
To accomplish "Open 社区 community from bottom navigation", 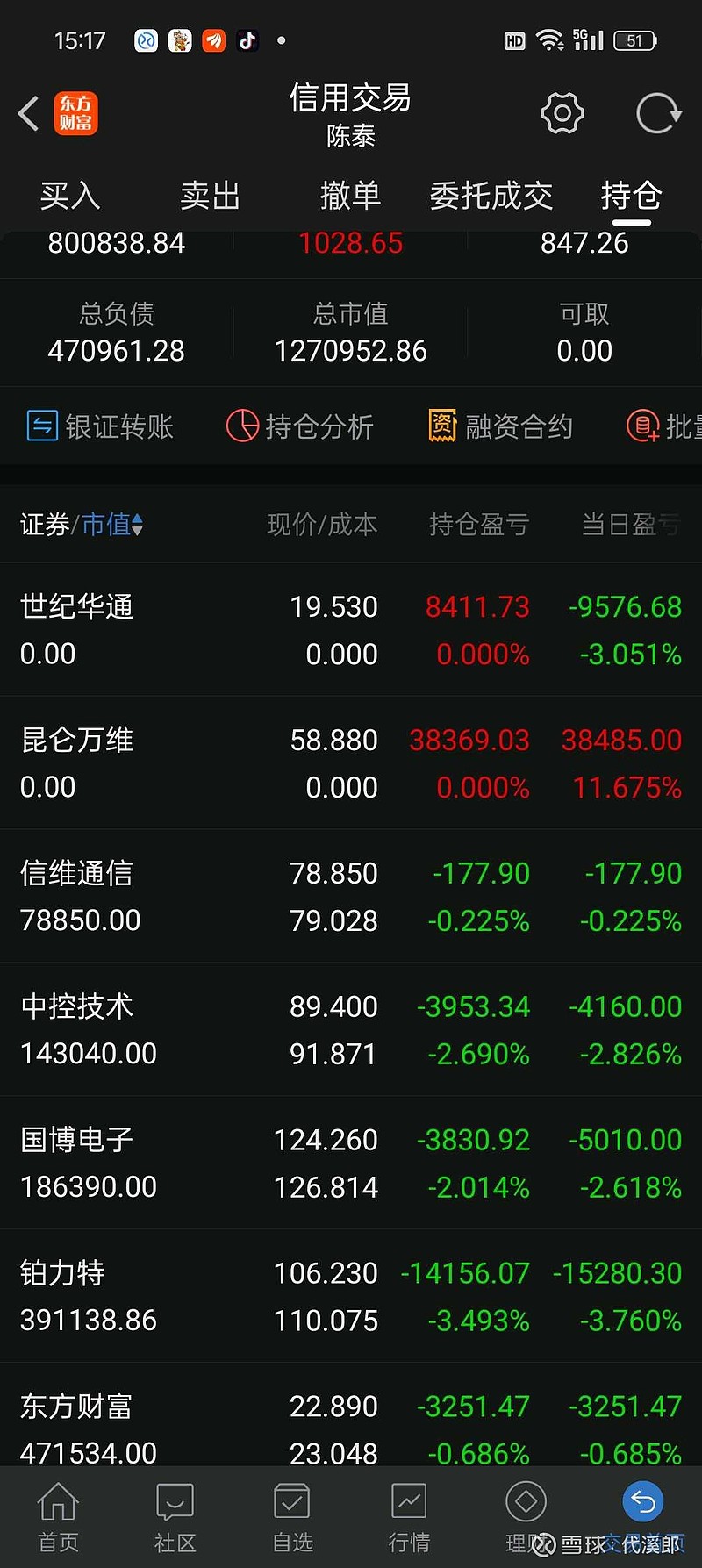I will click(175, 1515).
